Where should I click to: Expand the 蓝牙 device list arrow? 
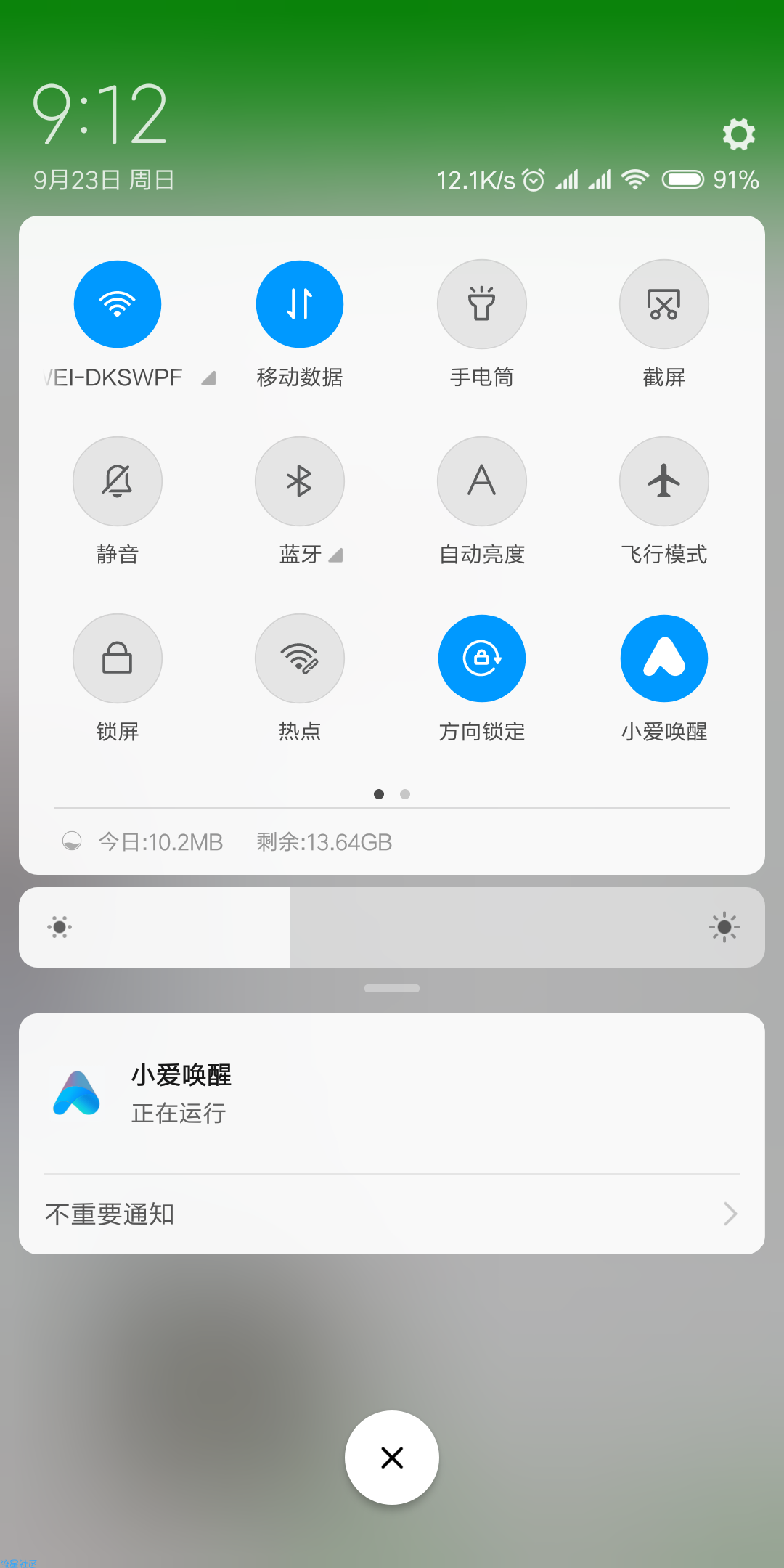(x=335, y=555)
